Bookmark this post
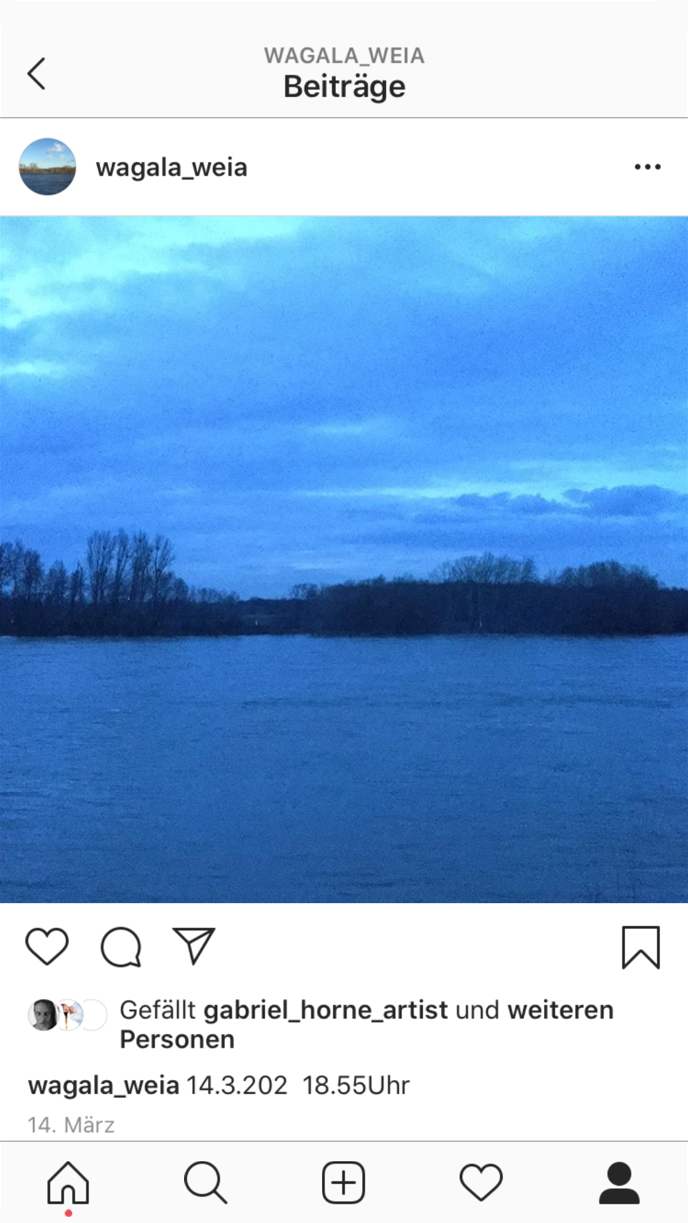The height and width of the screenshot is (1223, 688). (x=640, y=947)
